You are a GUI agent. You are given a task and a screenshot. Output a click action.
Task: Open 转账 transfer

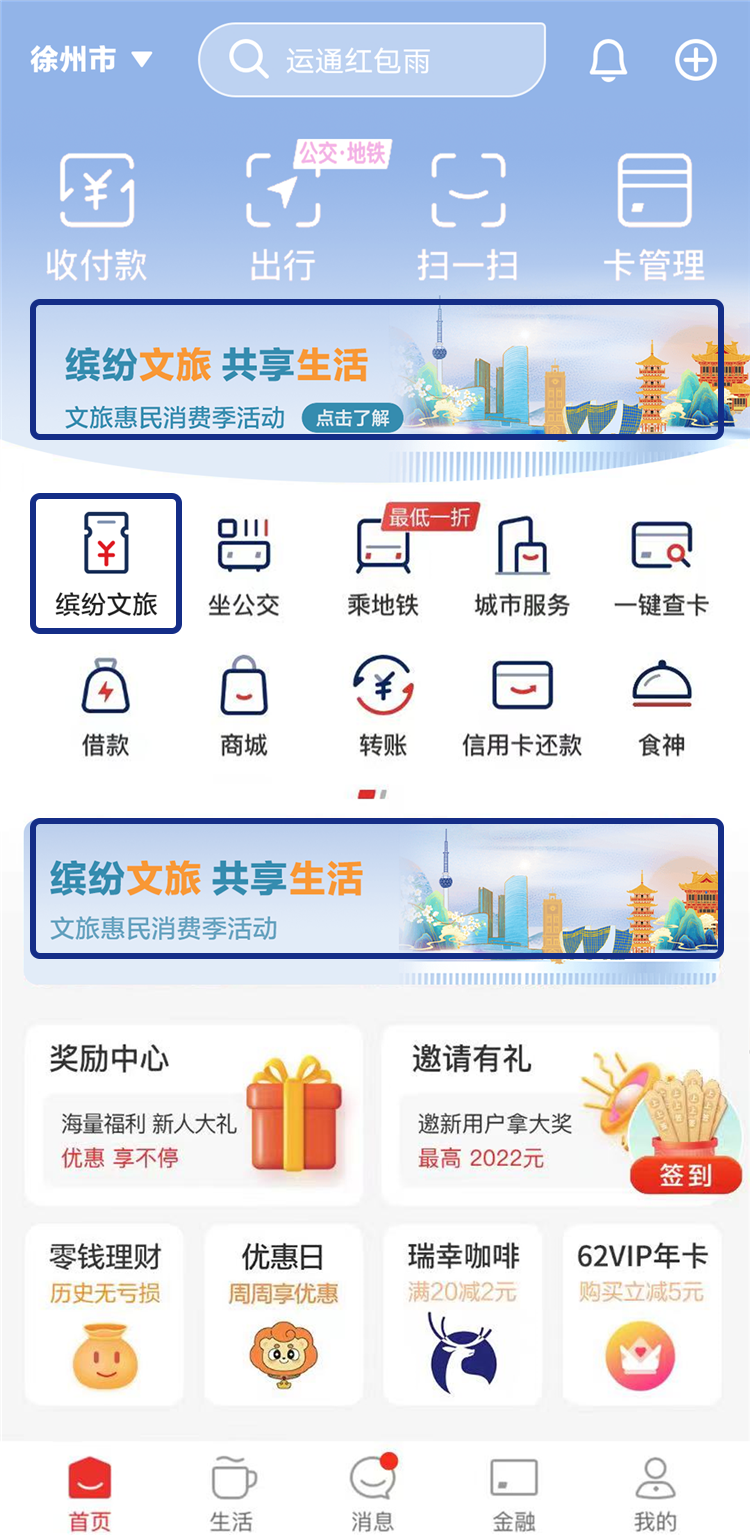383,703
